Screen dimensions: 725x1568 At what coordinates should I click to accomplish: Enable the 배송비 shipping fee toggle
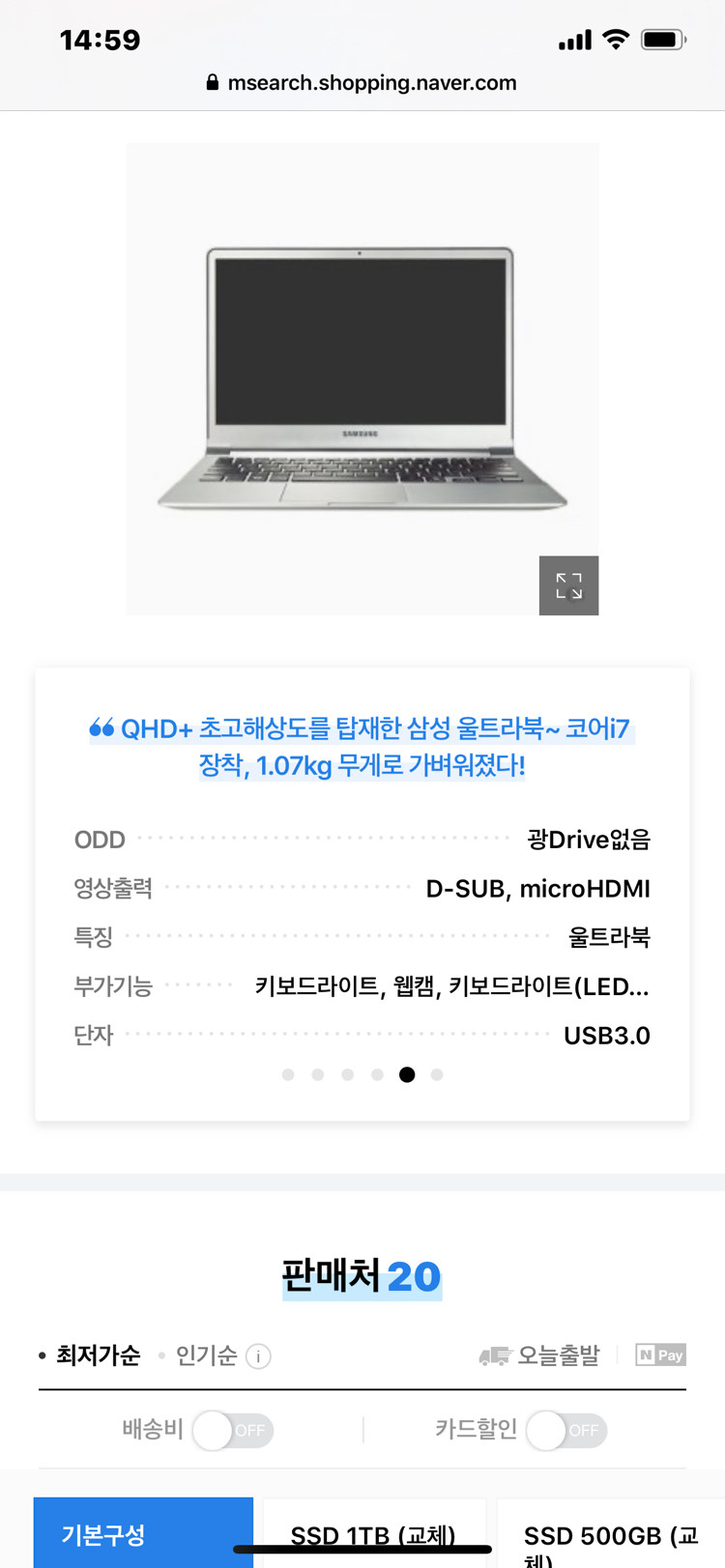click(x=232, y=1430)
